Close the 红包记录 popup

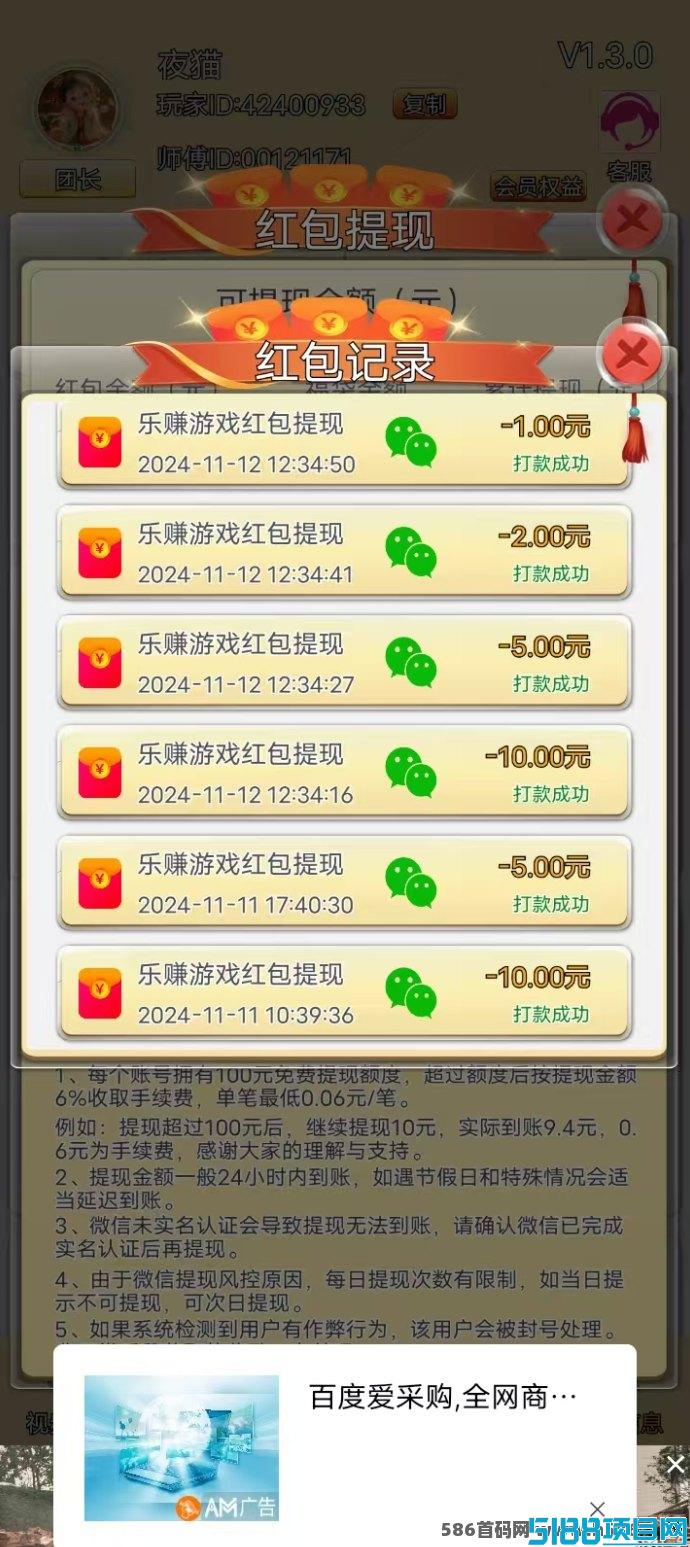[x=632, y=352]
